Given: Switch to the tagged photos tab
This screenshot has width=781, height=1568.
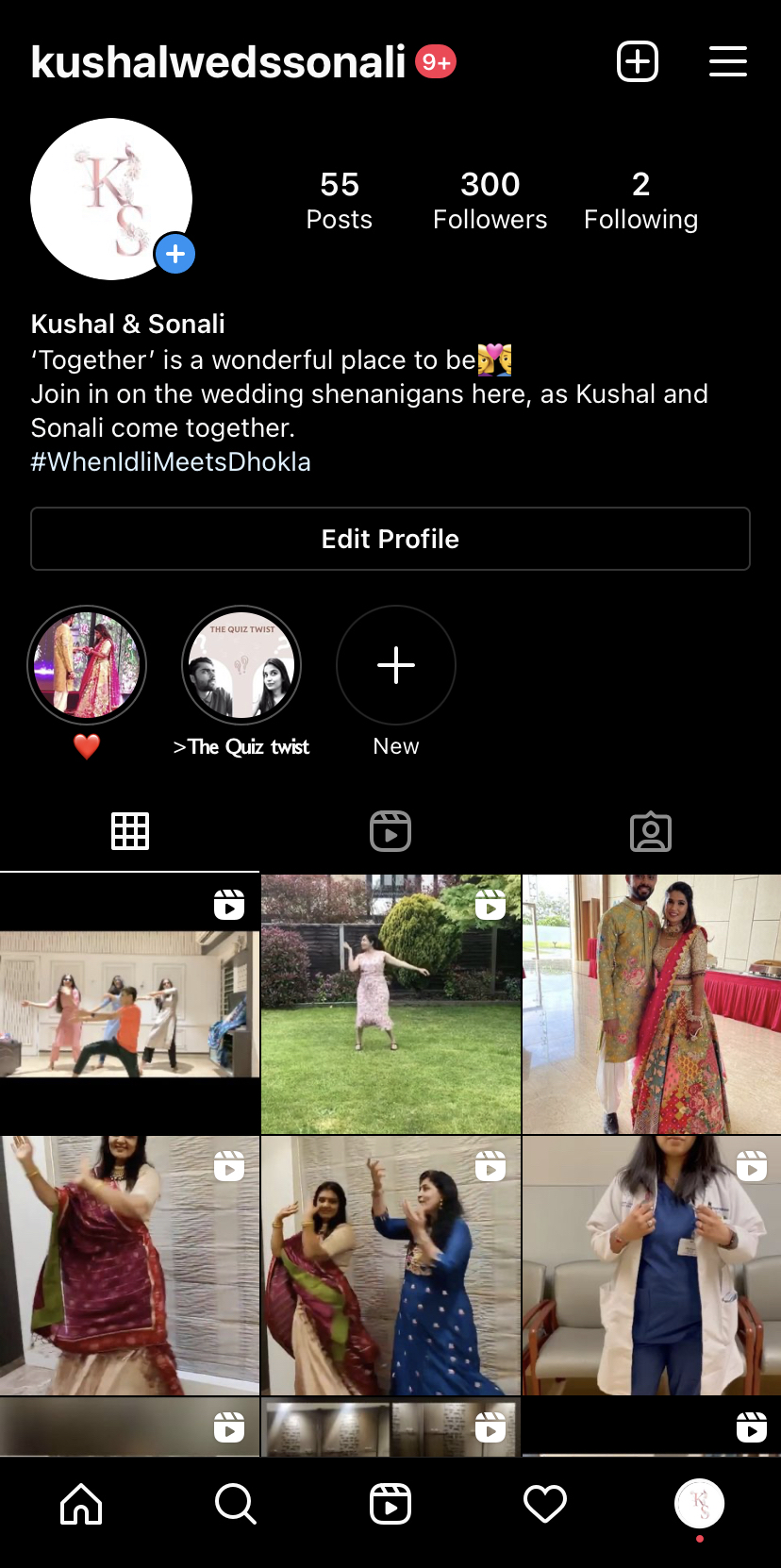Looking at the screenshot, I should [651, 832].
